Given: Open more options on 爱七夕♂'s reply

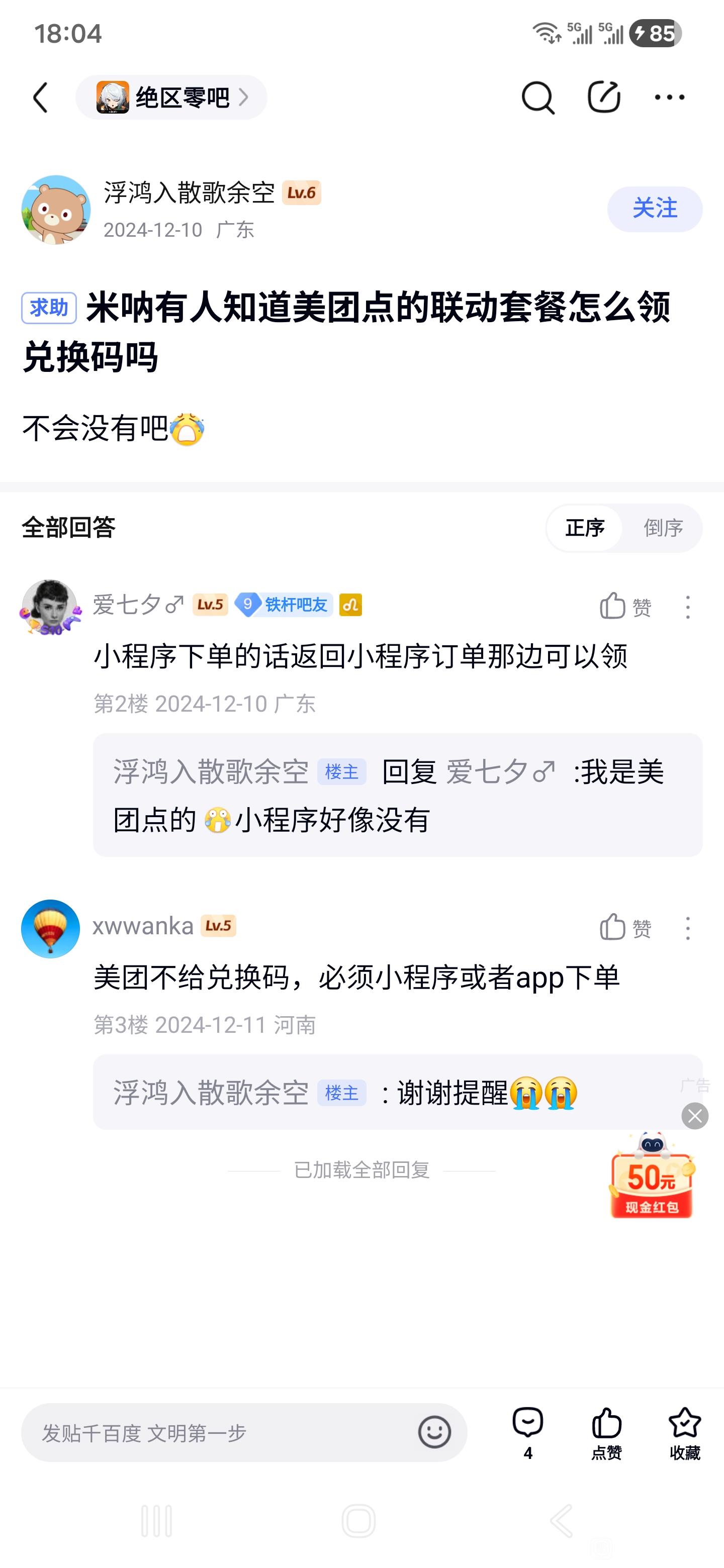Looking at the screenshot, I should tap(687, 607).
